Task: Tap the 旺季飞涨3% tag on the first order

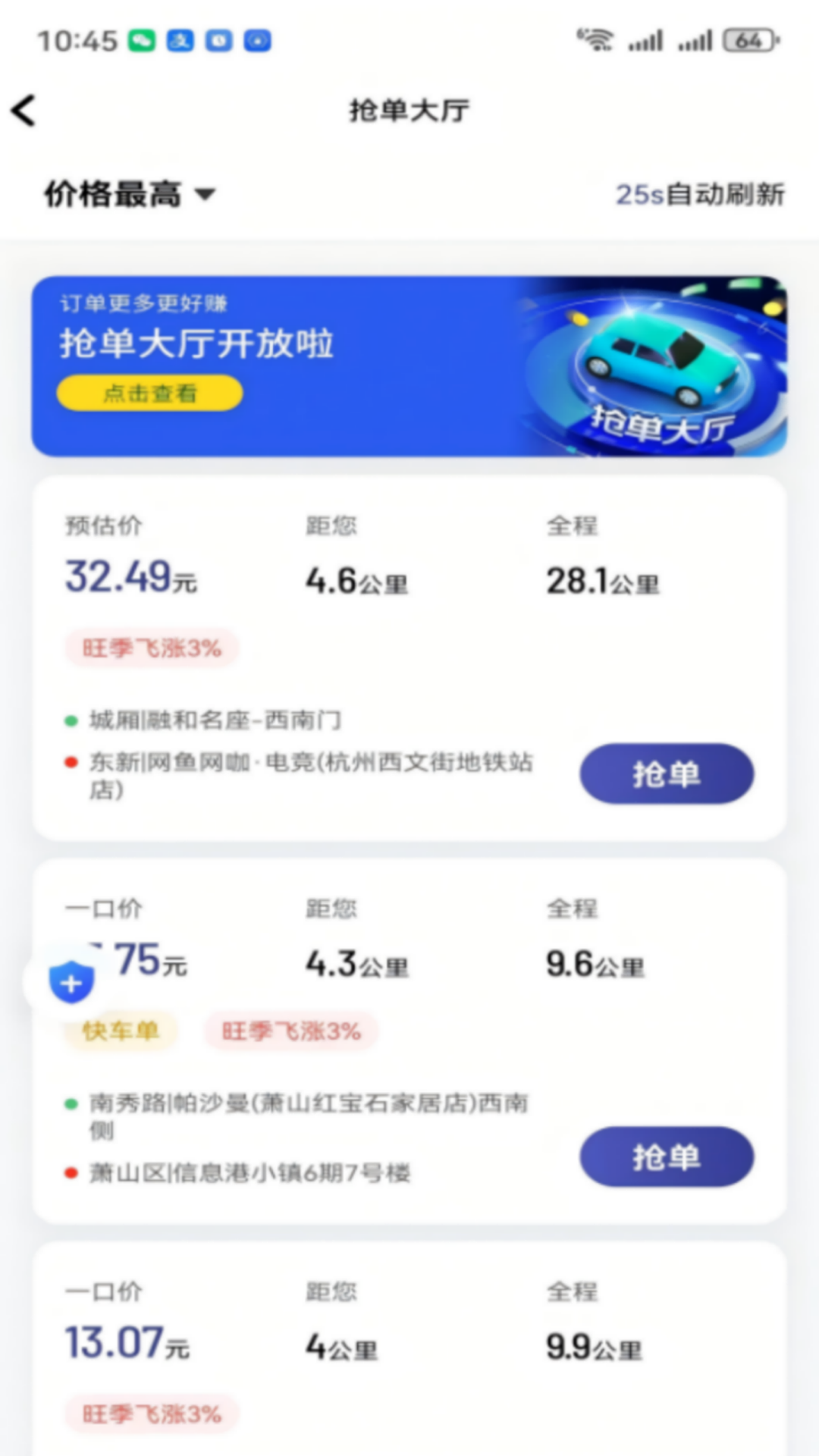Action: pyautogui.click(x=149, y=649)
